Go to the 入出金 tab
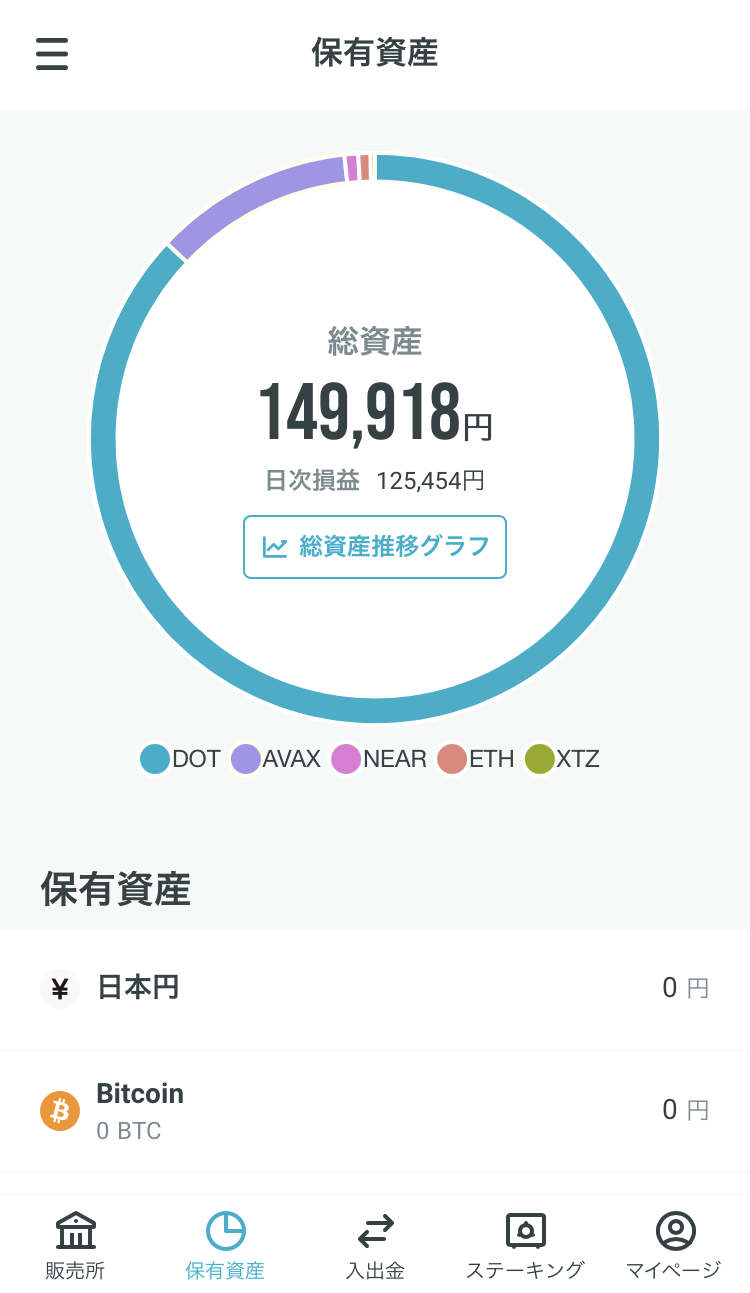 pyautogui.click(x=375, y=1245)
